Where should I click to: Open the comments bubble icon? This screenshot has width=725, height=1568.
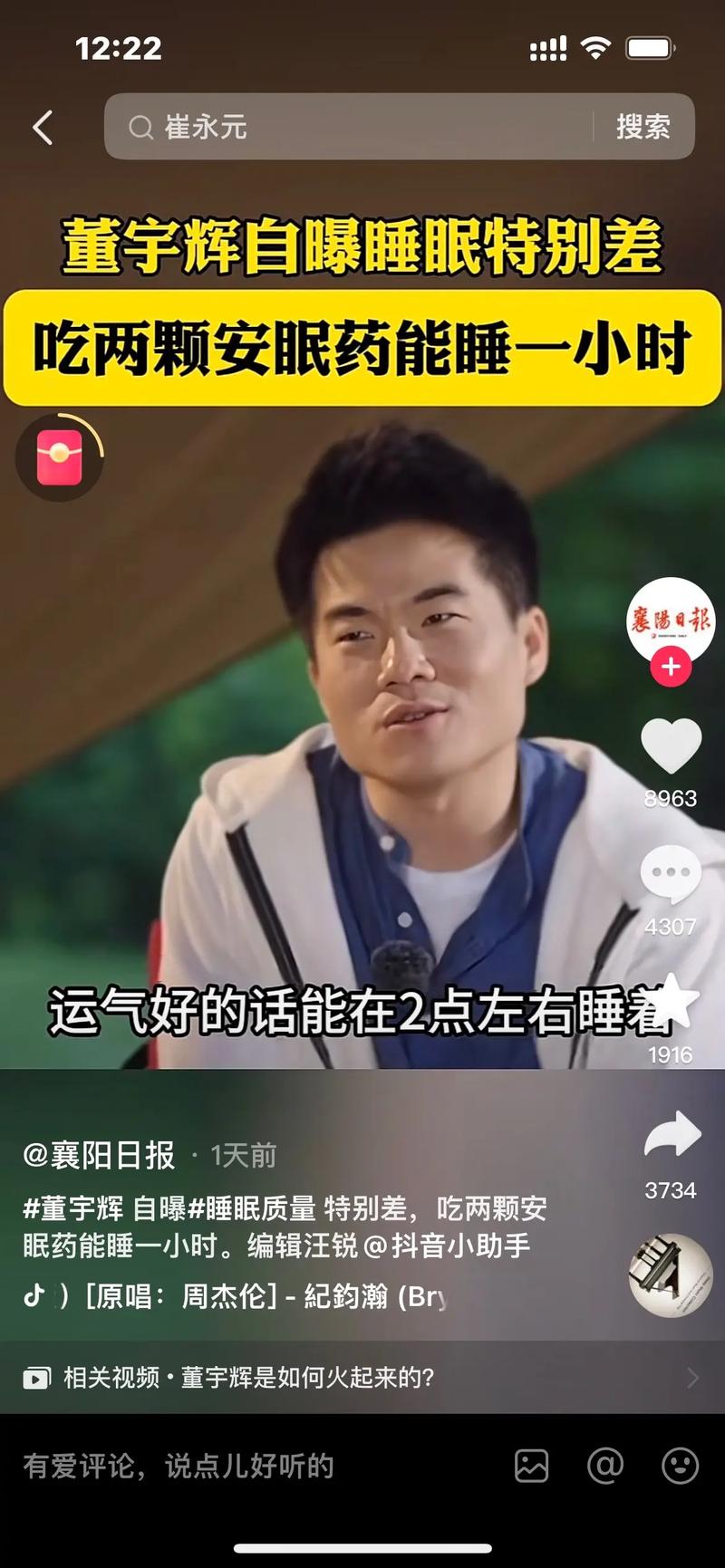tap(671, 874)
